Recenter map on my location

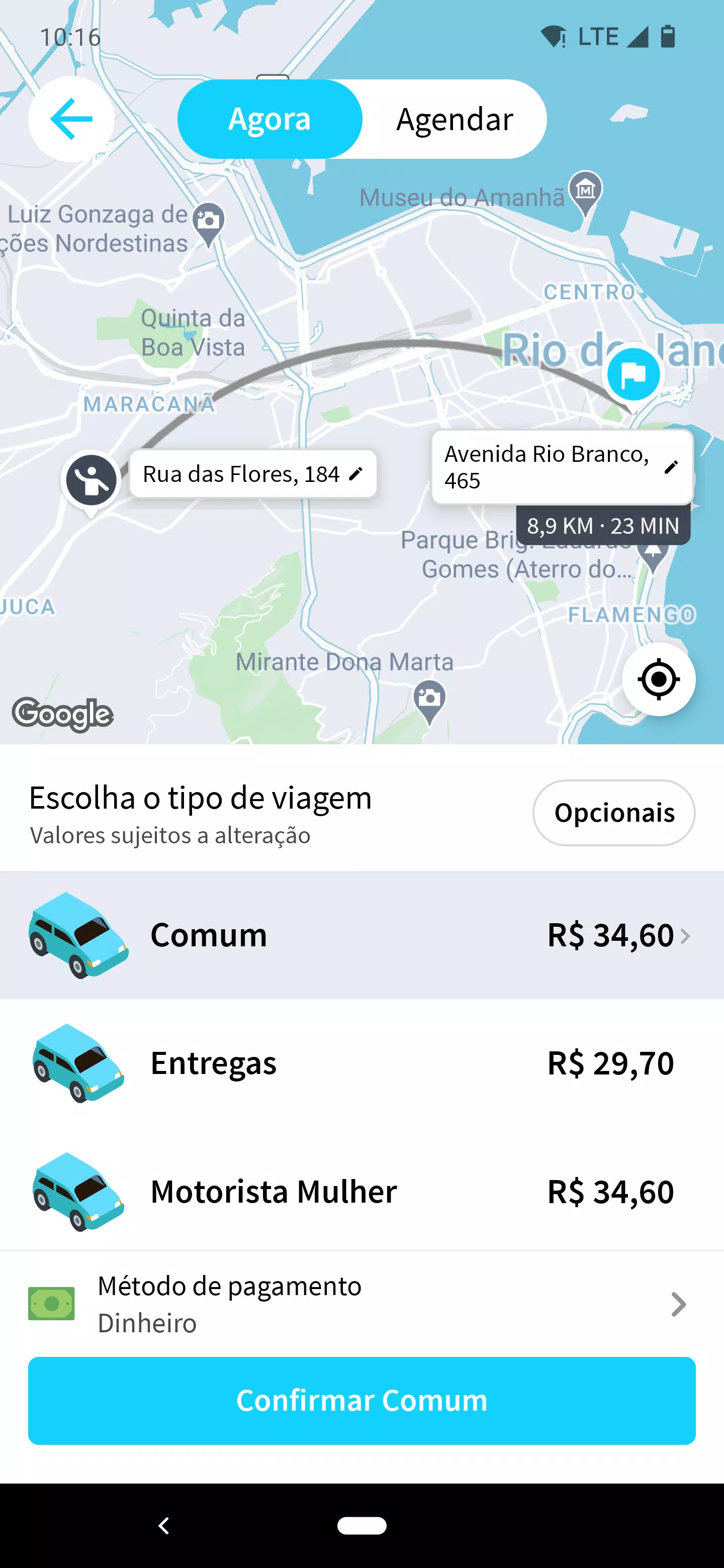click(x=658, y=678)
